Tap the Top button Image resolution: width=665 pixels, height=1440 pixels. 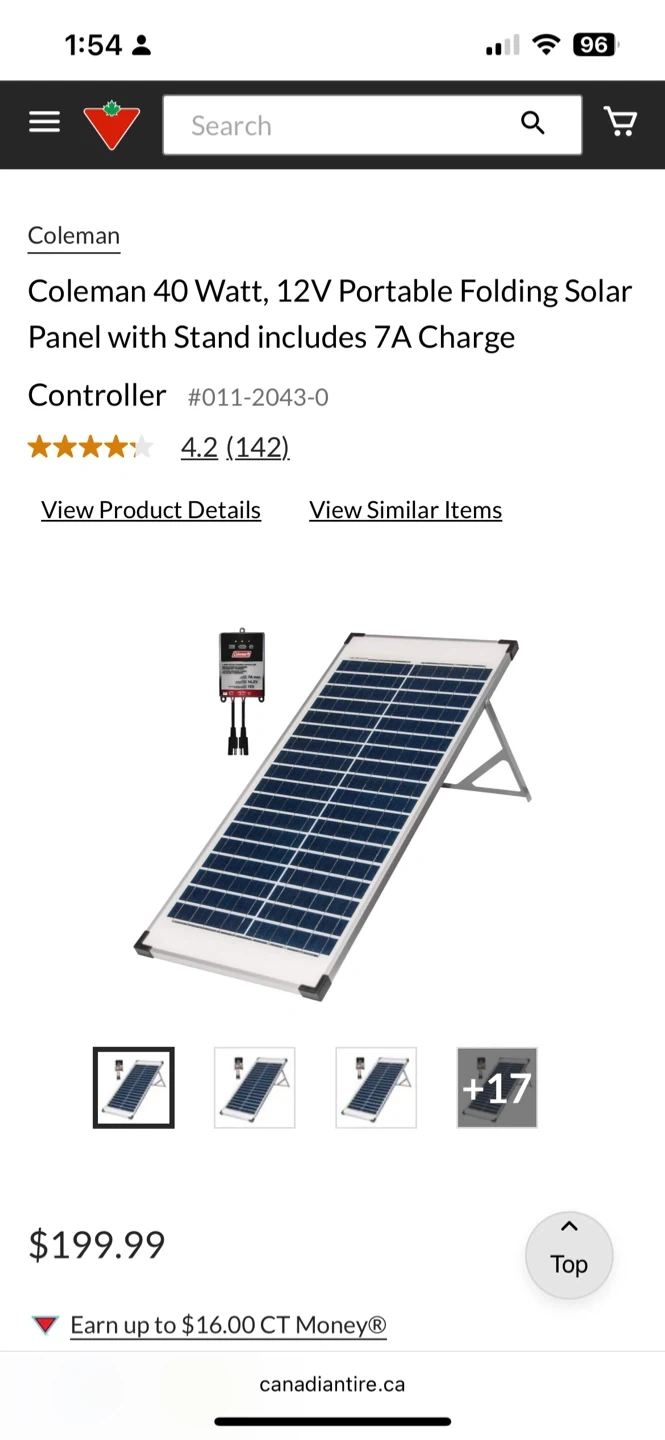click(569, 1255)
